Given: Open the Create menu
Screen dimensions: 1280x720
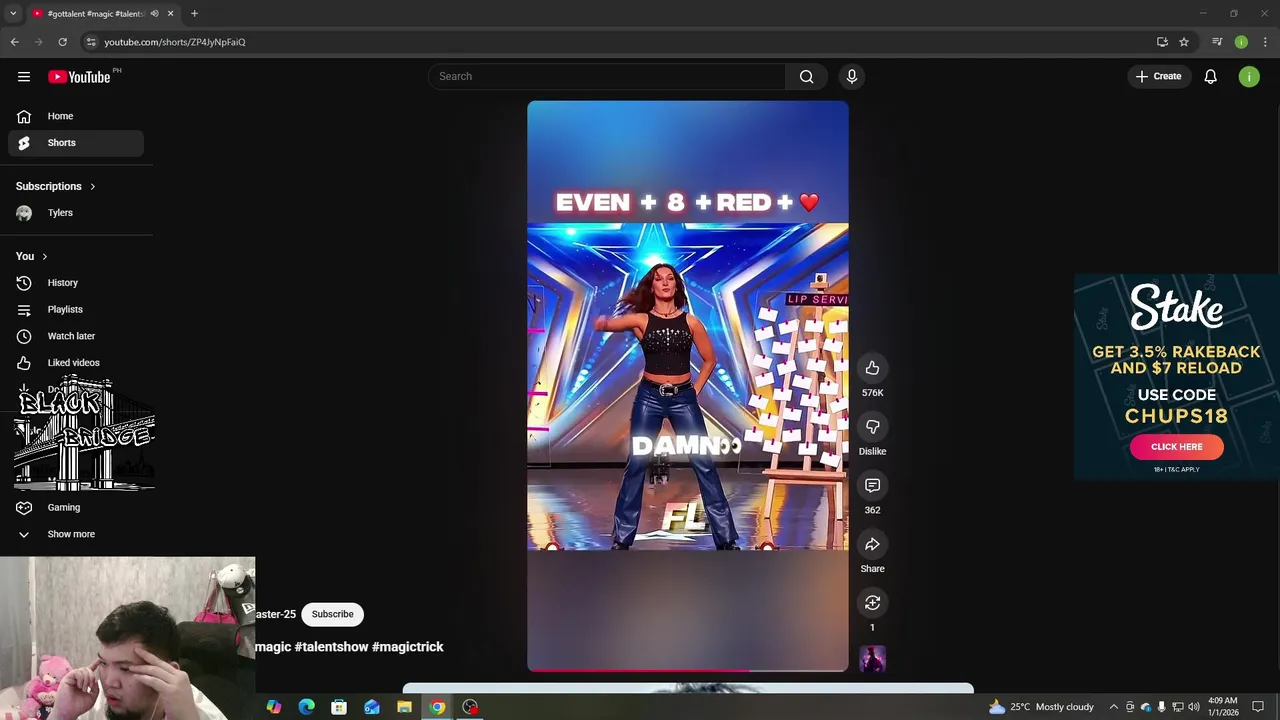Looking at the screenshot, I should 1158,77.
